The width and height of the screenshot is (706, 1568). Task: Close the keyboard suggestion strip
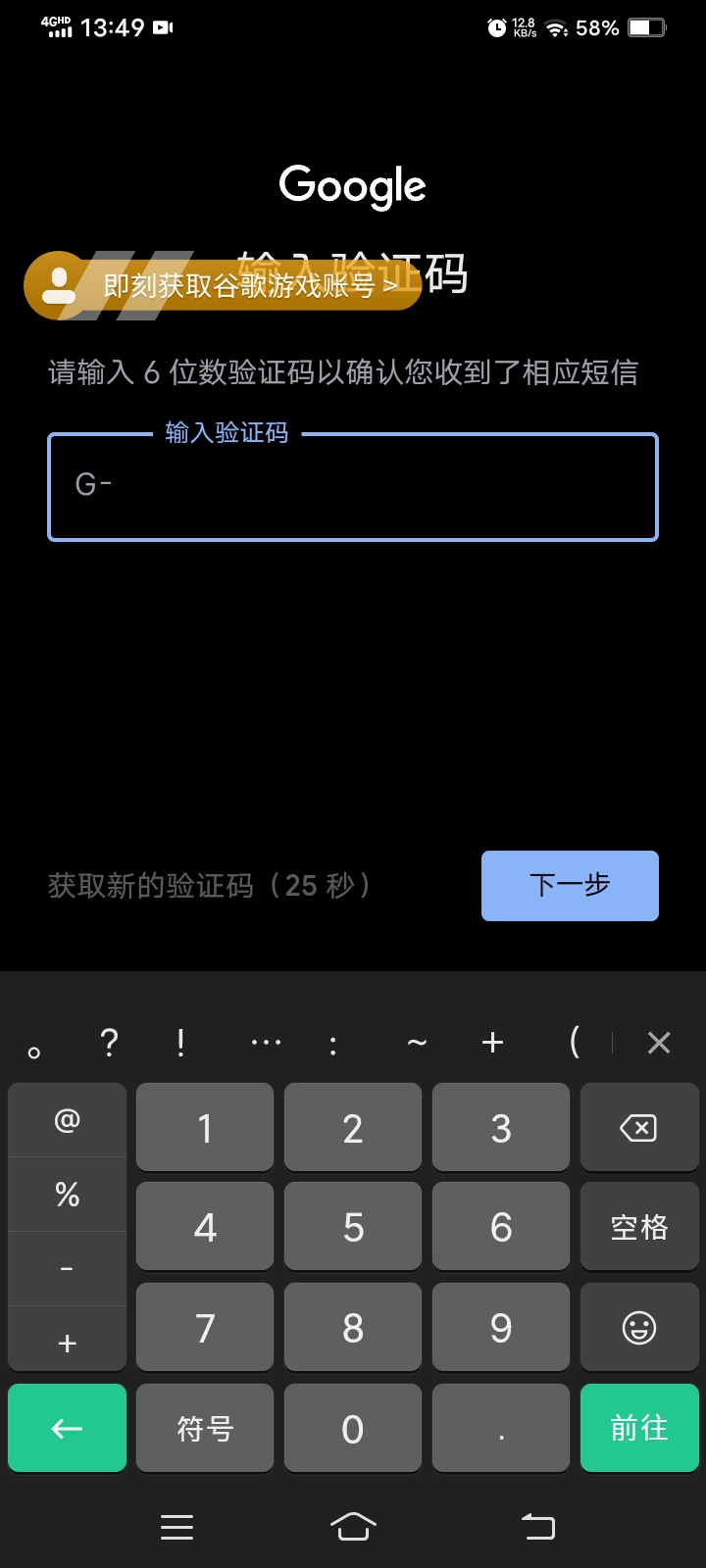tap(659, 1043)
